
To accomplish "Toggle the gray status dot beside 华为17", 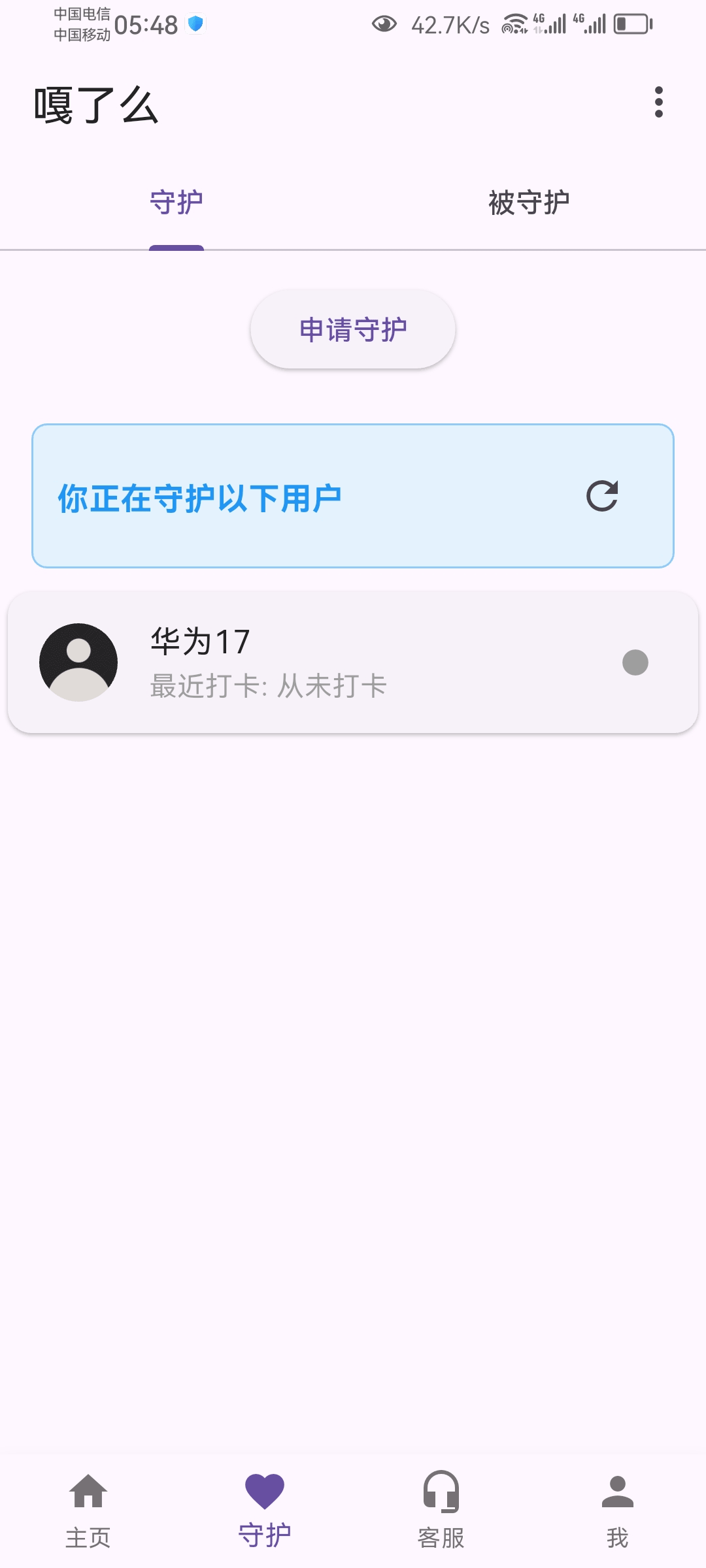I will 633,662.
